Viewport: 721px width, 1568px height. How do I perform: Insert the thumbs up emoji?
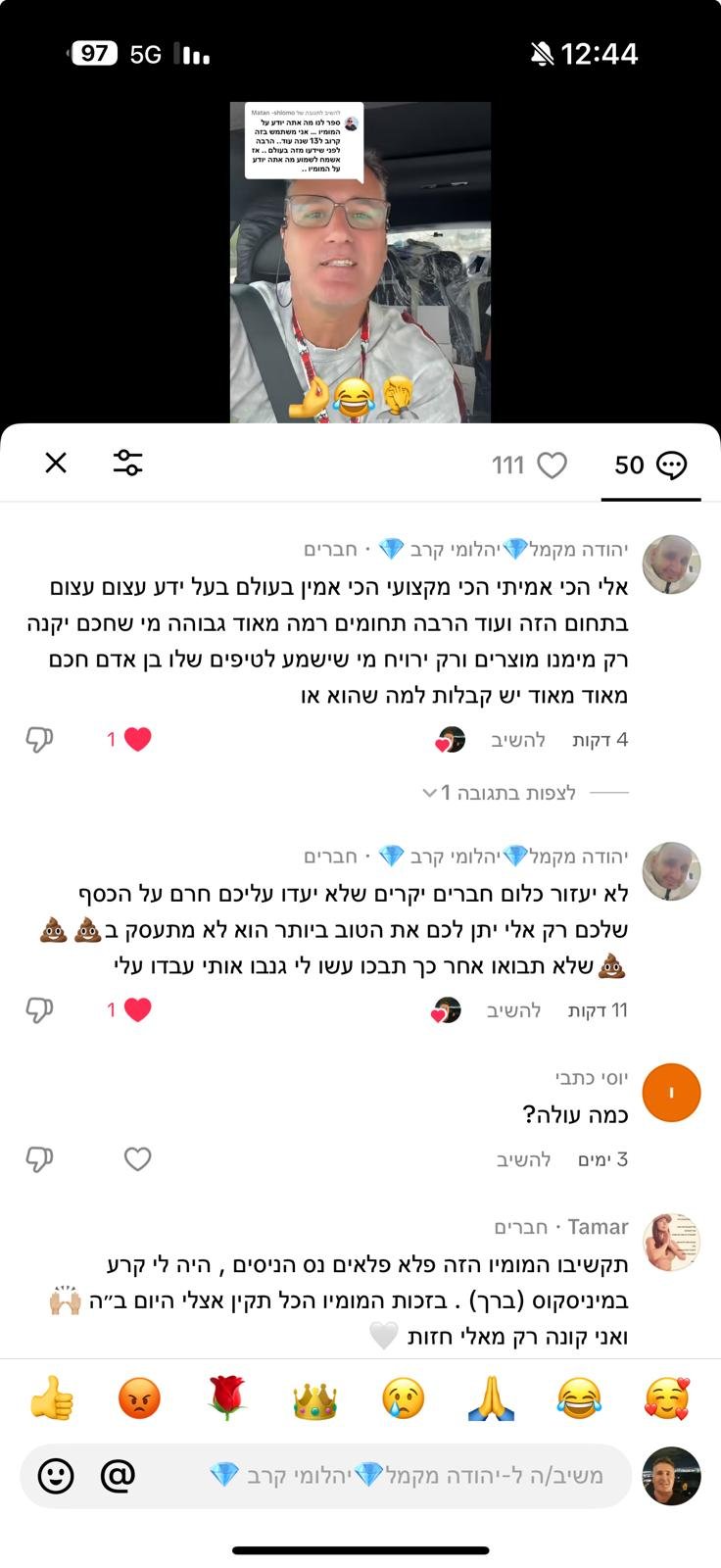52,1398
